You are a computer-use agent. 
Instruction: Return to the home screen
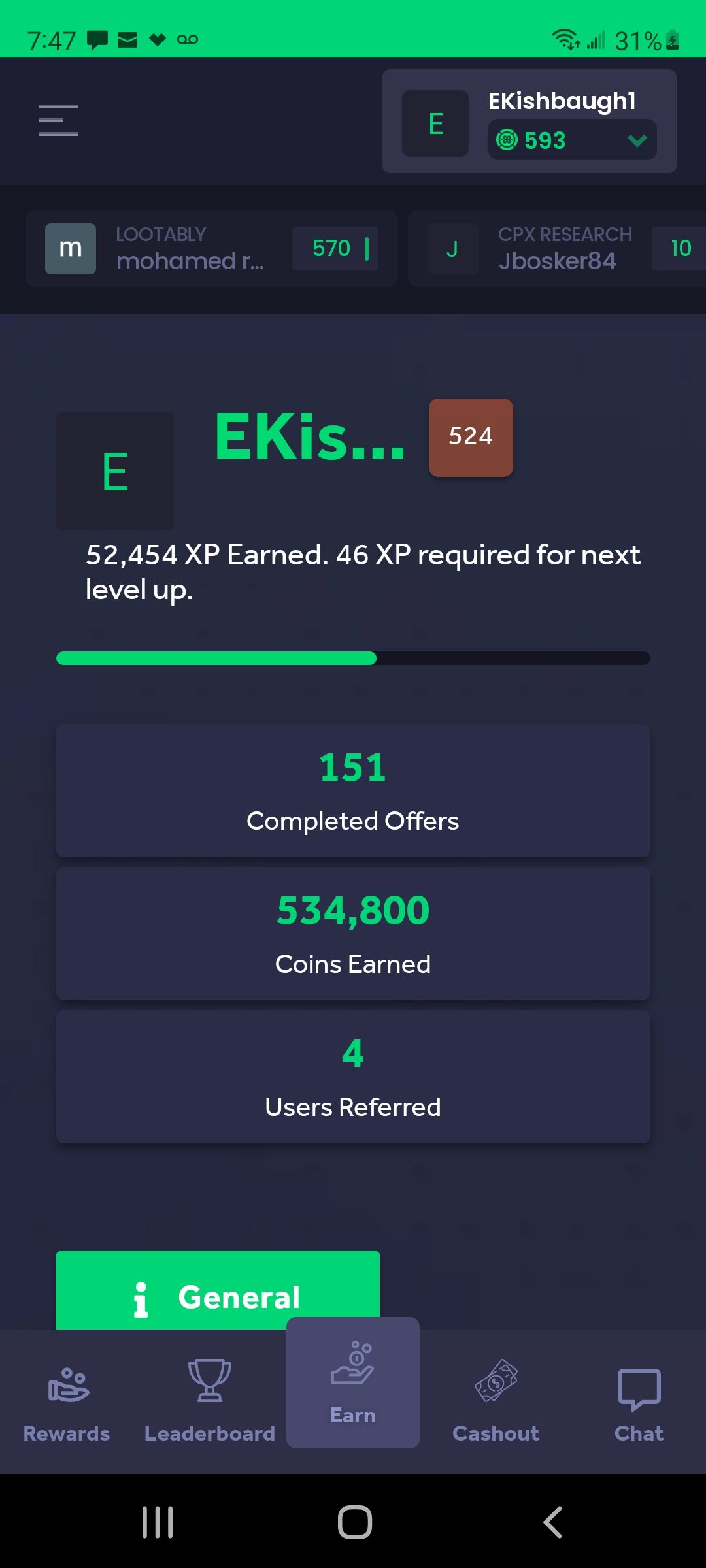(x=354, y=1522)
